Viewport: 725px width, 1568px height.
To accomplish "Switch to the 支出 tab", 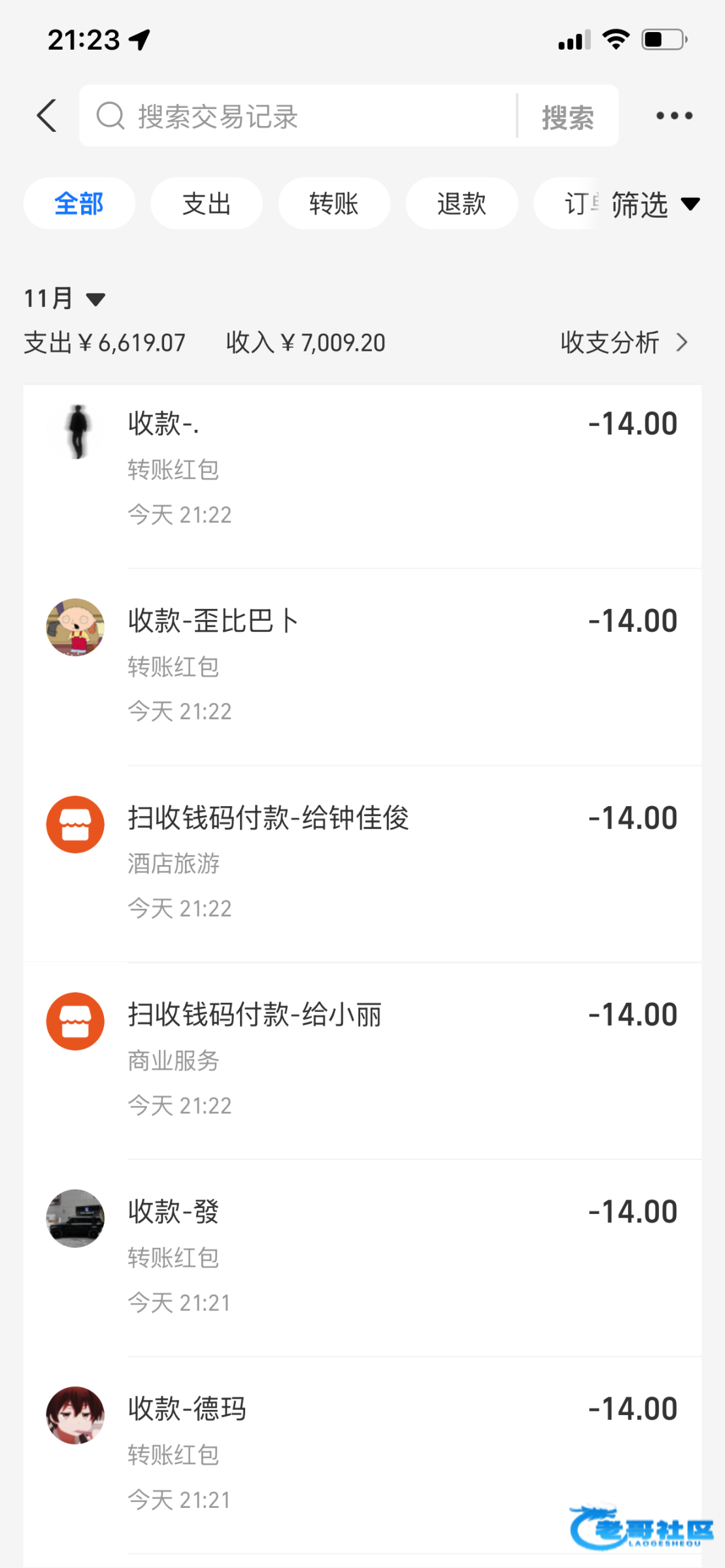I will [x=207, y=204].
